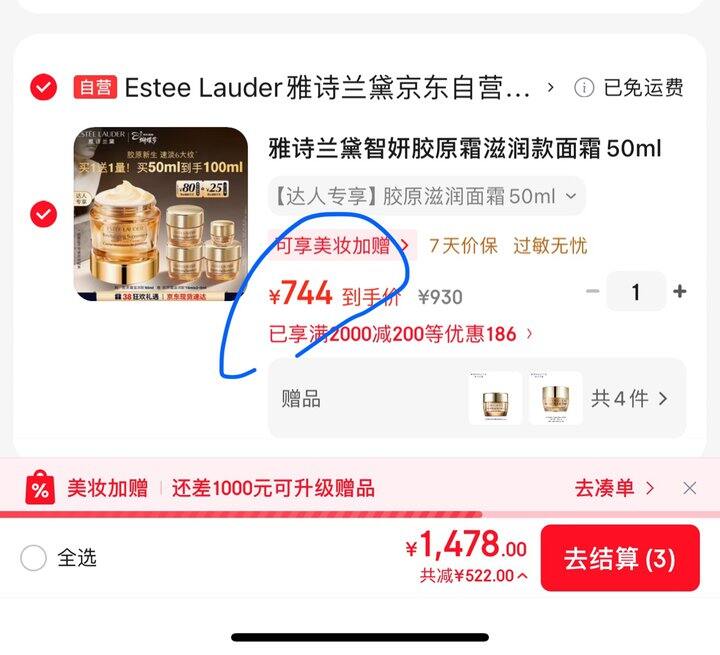This screenshot has height=655, width=720.
Task: Open 可享美妆加赠 promotion details
Action: point(340,245)
